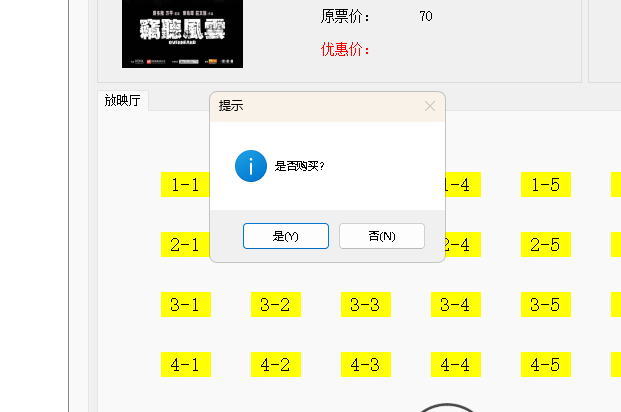Image resolution: width=621 pixels, height=412 pixels.
Task: Open the 放映厅 tab
Action: point(123,100)
